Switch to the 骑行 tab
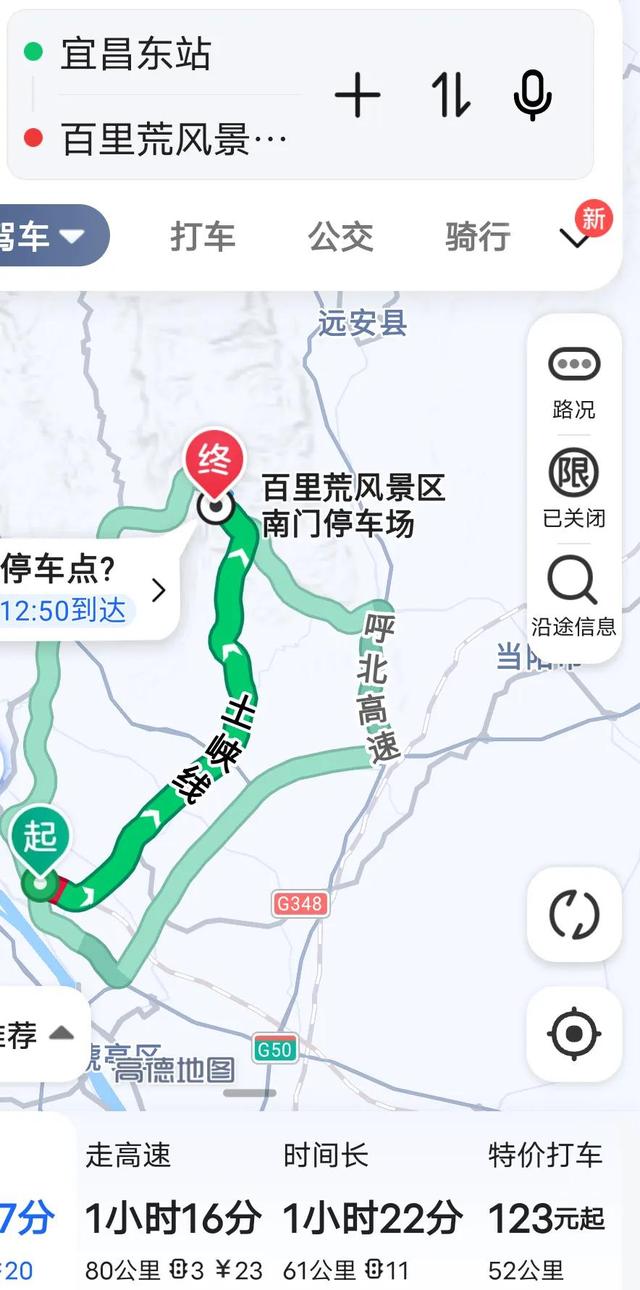 point(478,237)
